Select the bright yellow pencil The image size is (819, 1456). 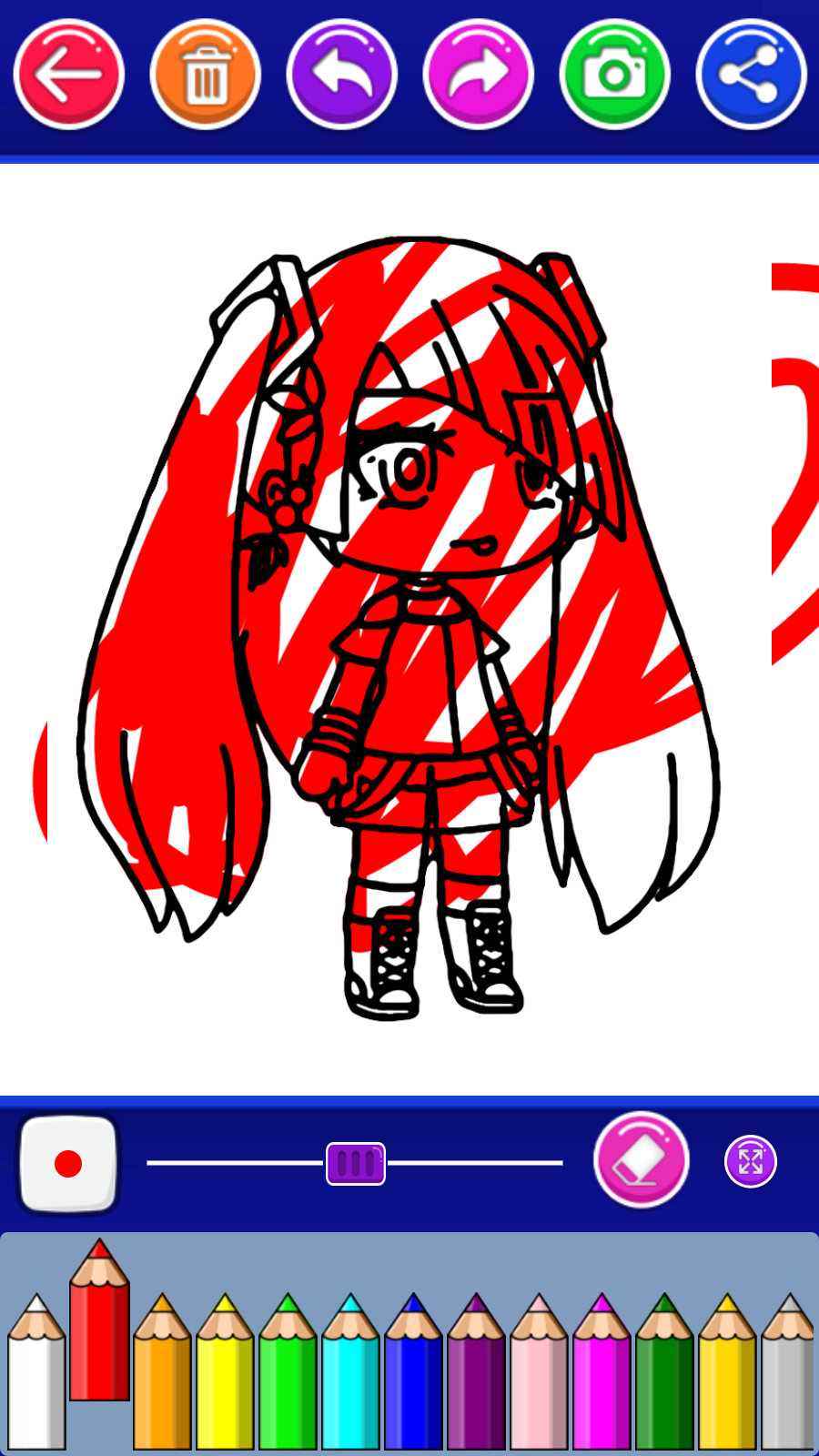[x=225, y=1371]
